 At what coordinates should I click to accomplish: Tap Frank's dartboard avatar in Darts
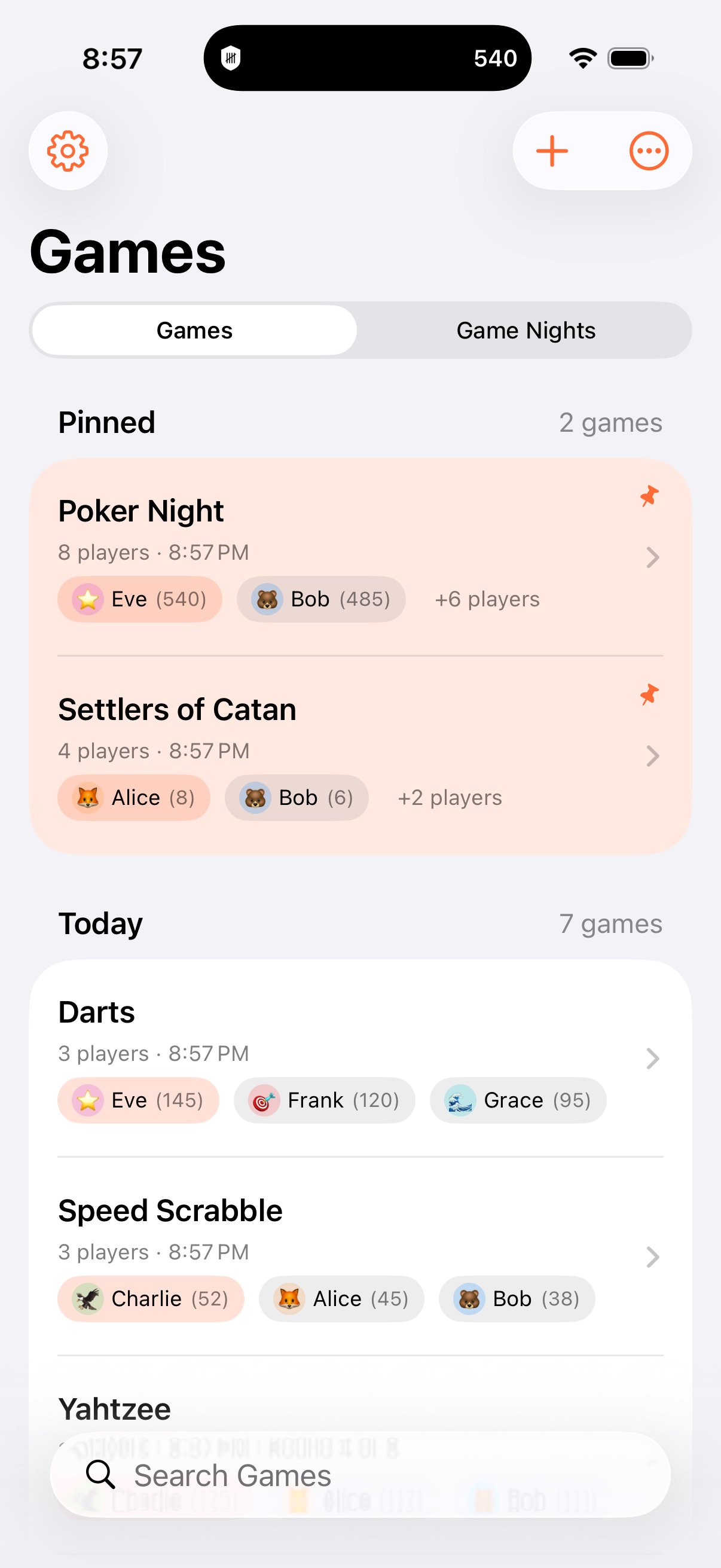262,1100
